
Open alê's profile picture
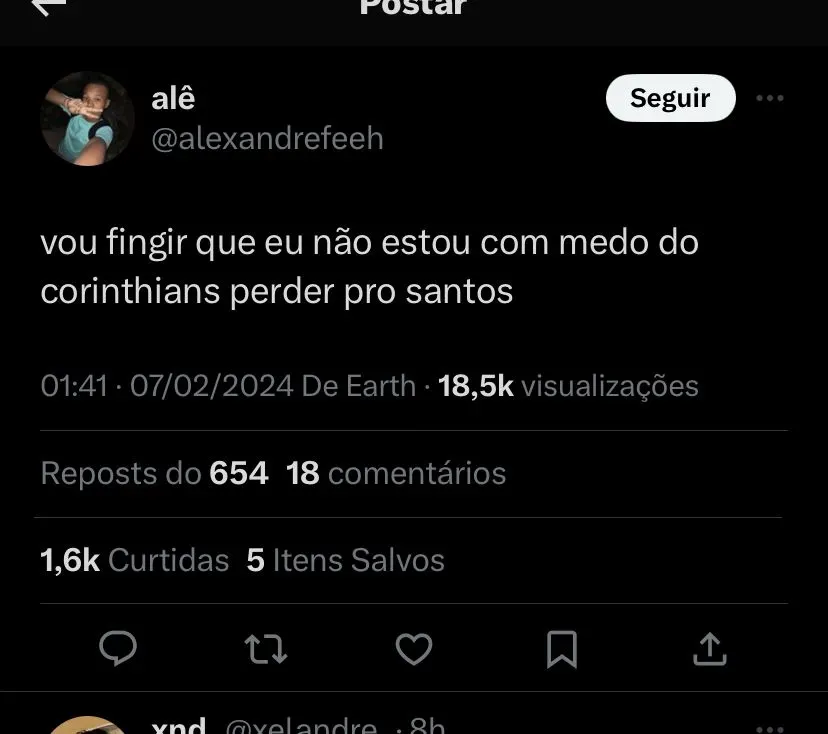pyautogui.click(x=87, y=118)
